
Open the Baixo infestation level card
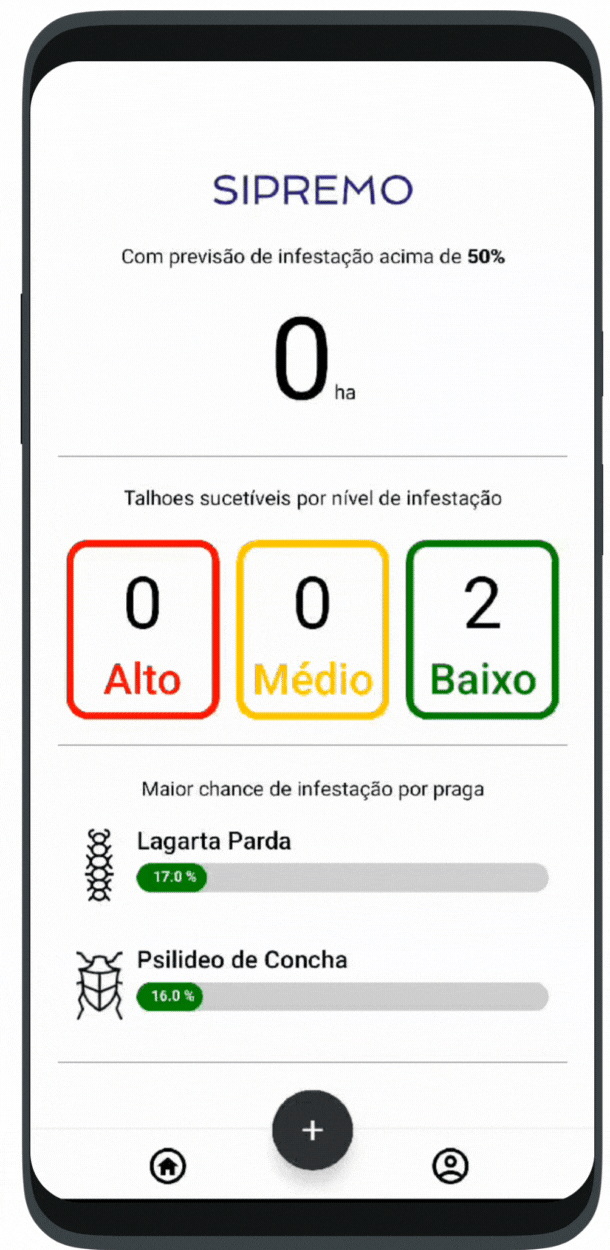pyautogui.click(x=482, y=630)
